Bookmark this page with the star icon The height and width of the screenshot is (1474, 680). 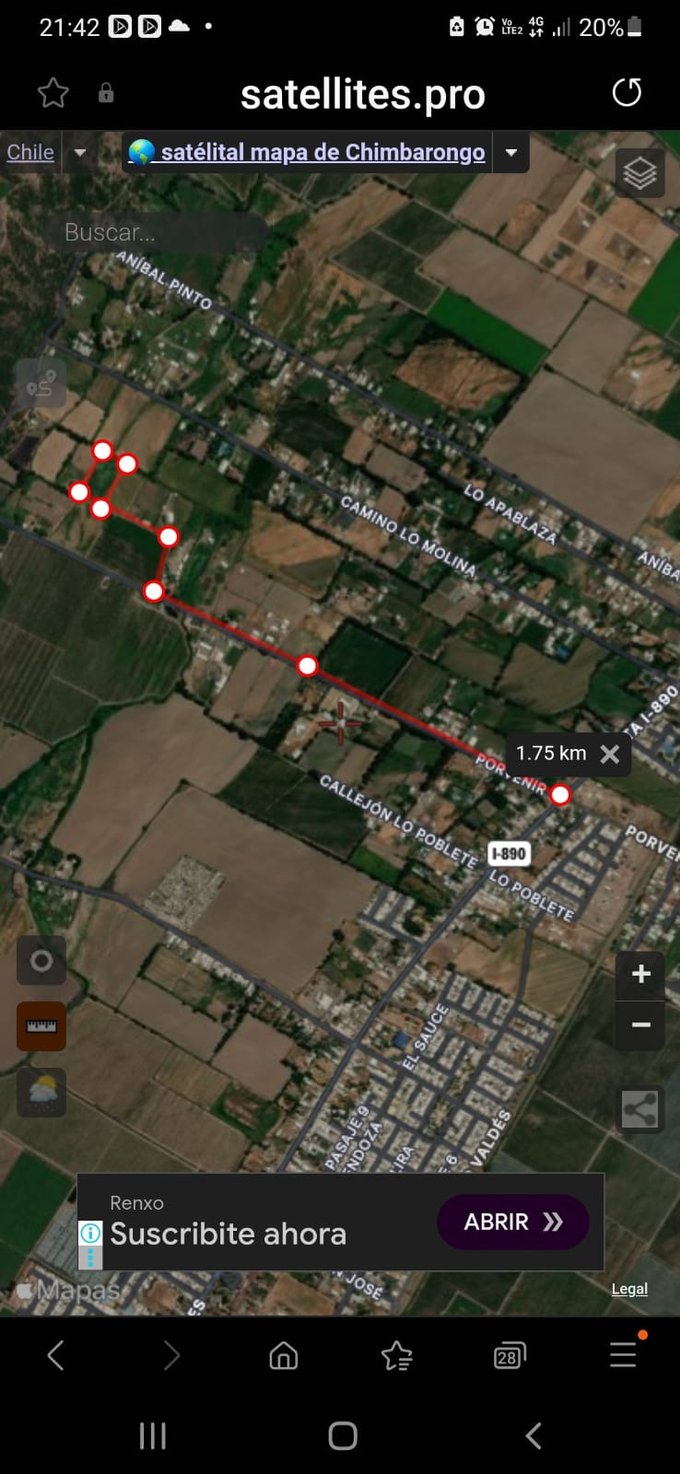point(53,93)
